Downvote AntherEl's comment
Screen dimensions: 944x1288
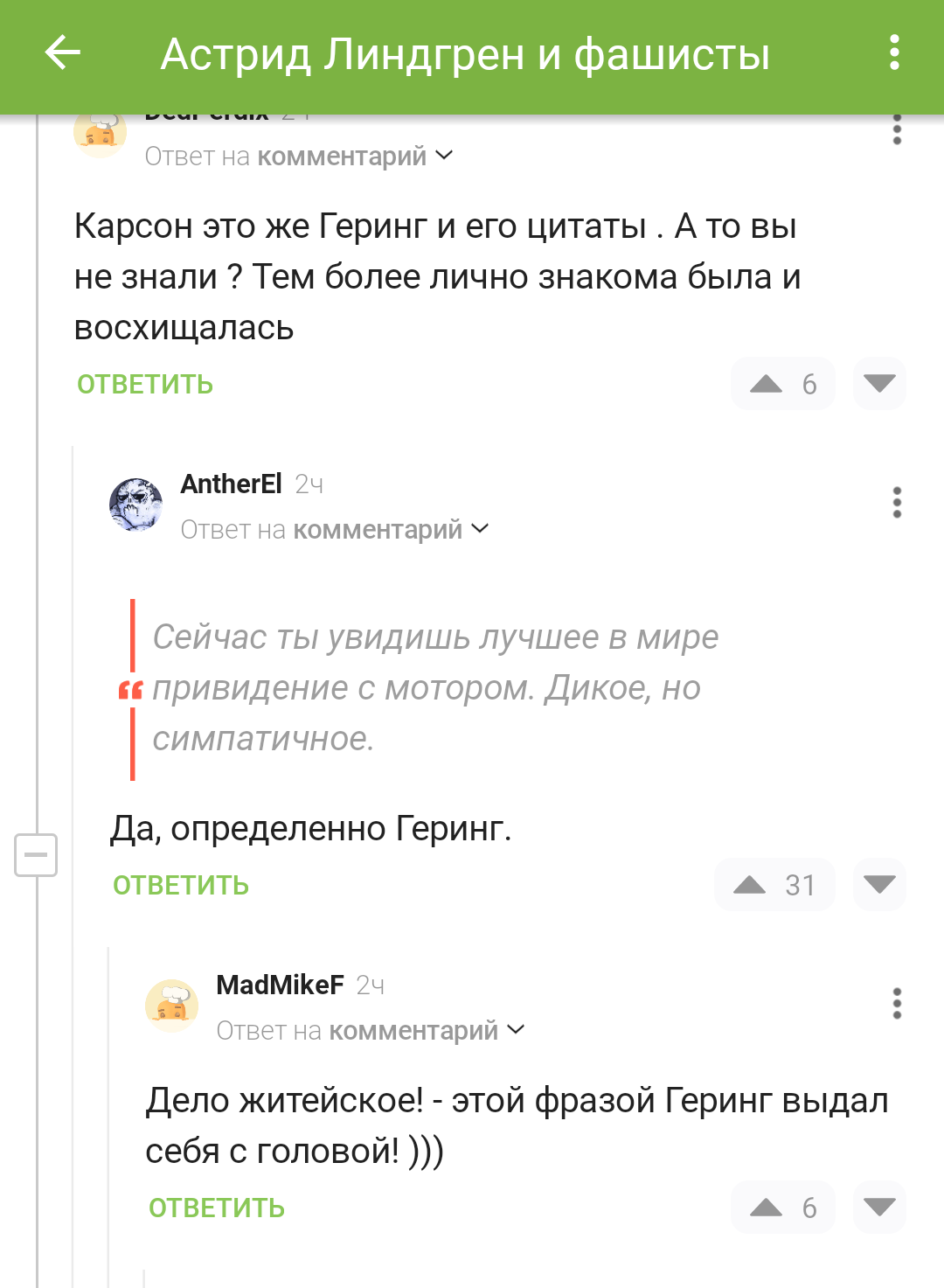coord(878,885)
